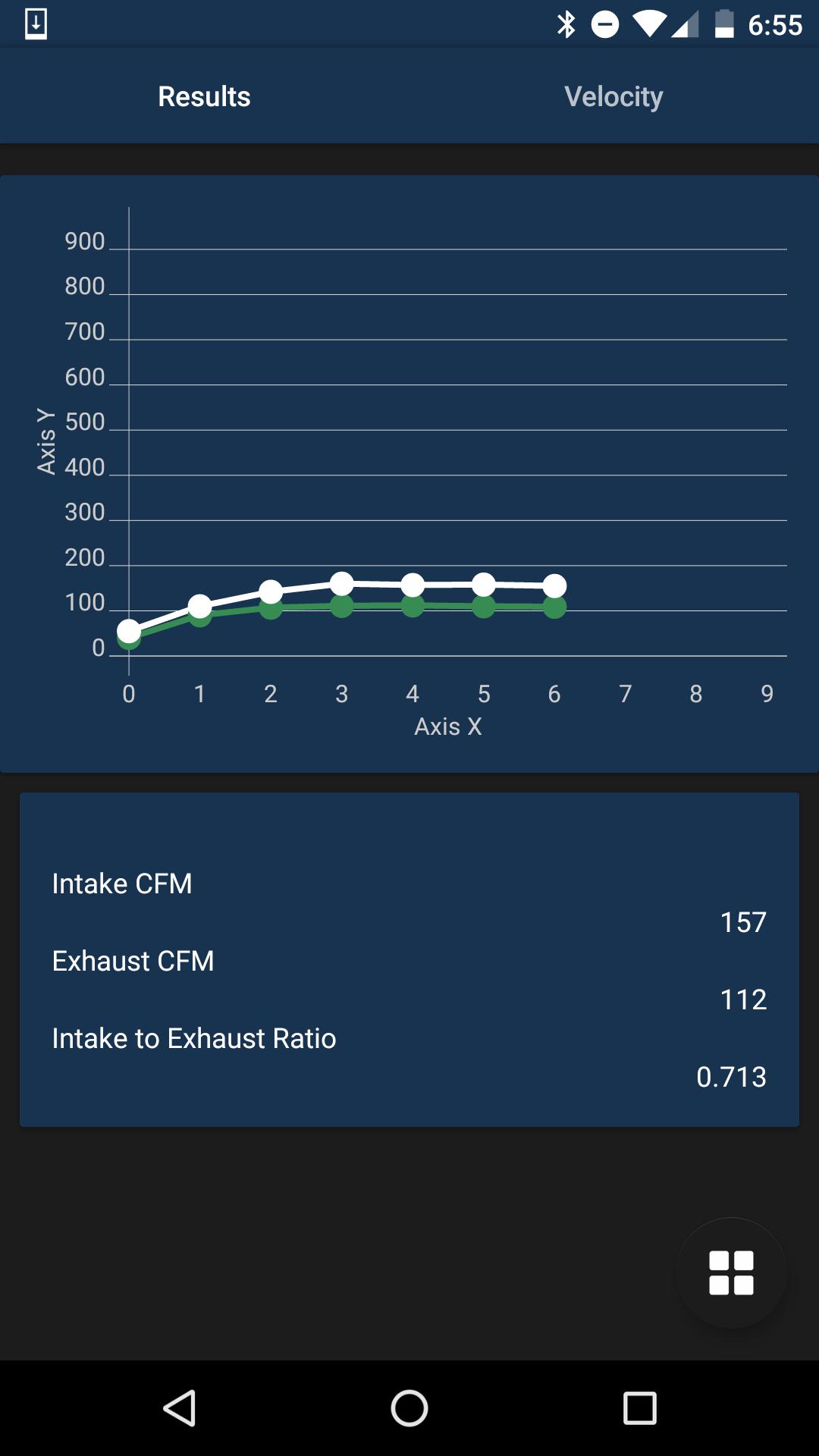Tap the green curve at Axis X value 3
The image size is (819, 1456).
coord(341,605)
